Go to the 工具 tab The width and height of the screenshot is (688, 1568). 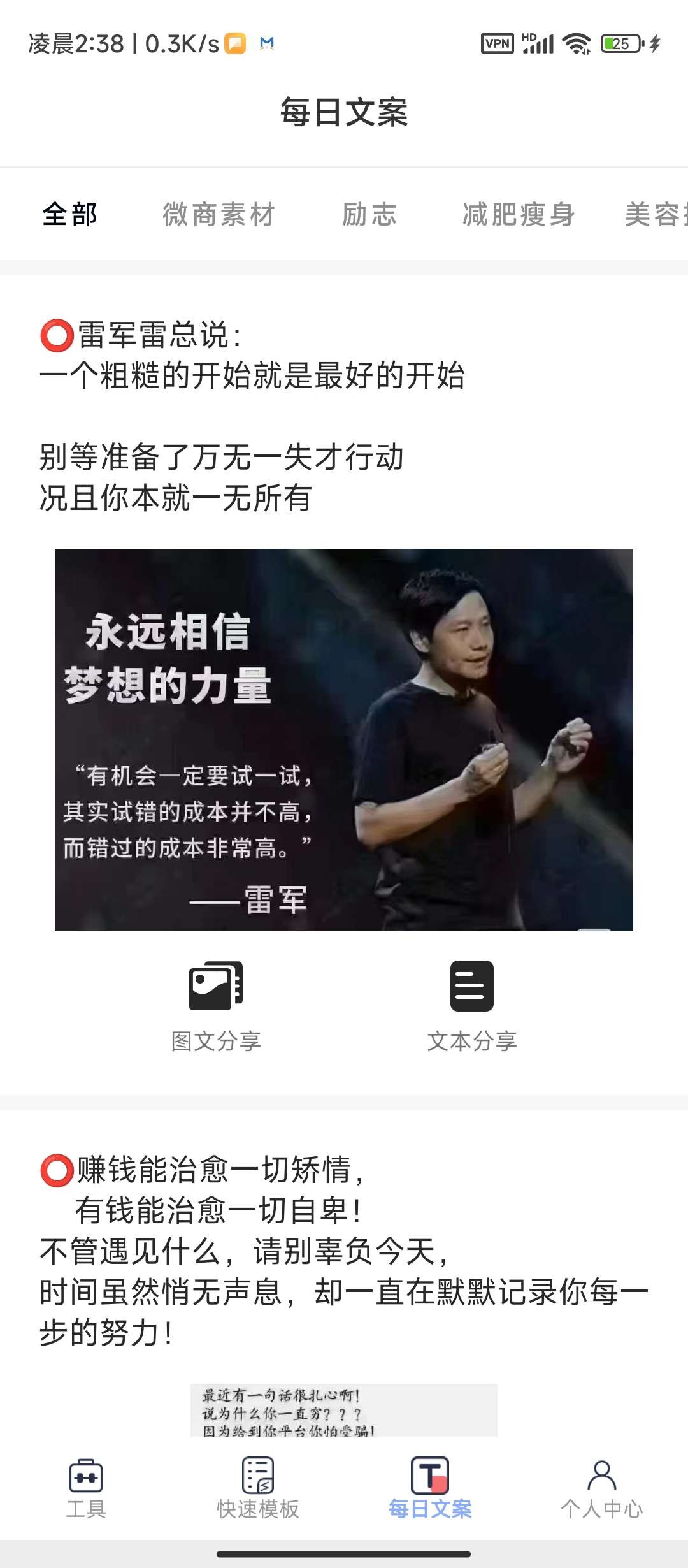point(86,1488)
